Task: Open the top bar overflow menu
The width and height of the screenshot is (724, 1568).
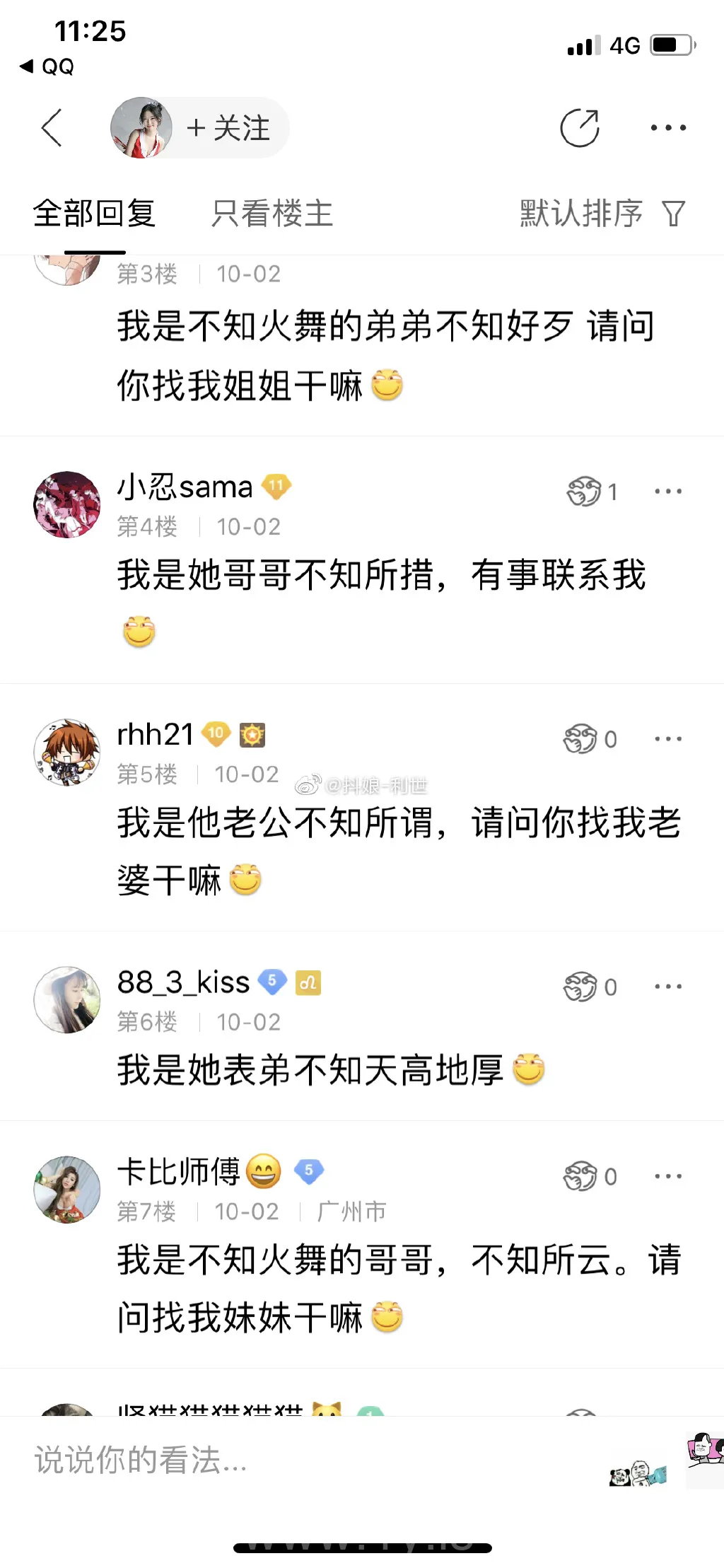Action: coord(667,128)
